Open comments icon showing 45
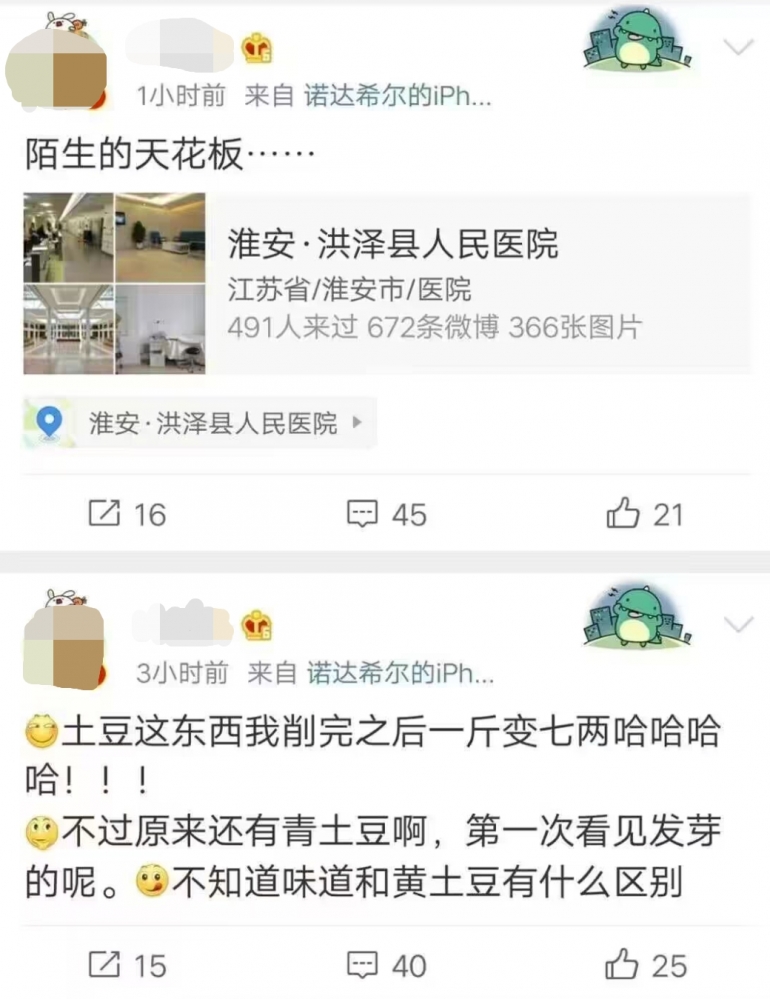 pos(363,514)
